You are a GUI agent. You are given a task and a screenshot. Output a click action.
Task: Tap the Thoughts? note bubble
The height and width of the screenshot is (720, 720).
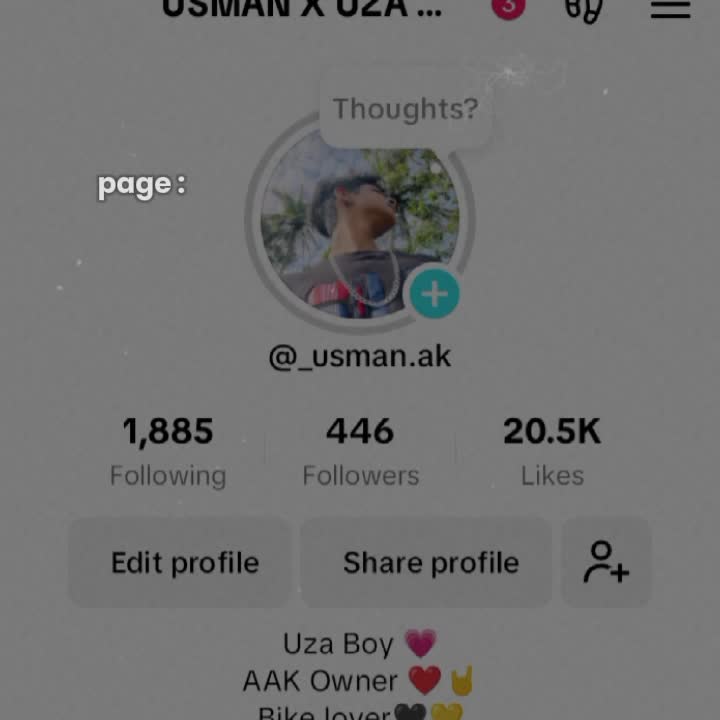(x=405, y=109)
